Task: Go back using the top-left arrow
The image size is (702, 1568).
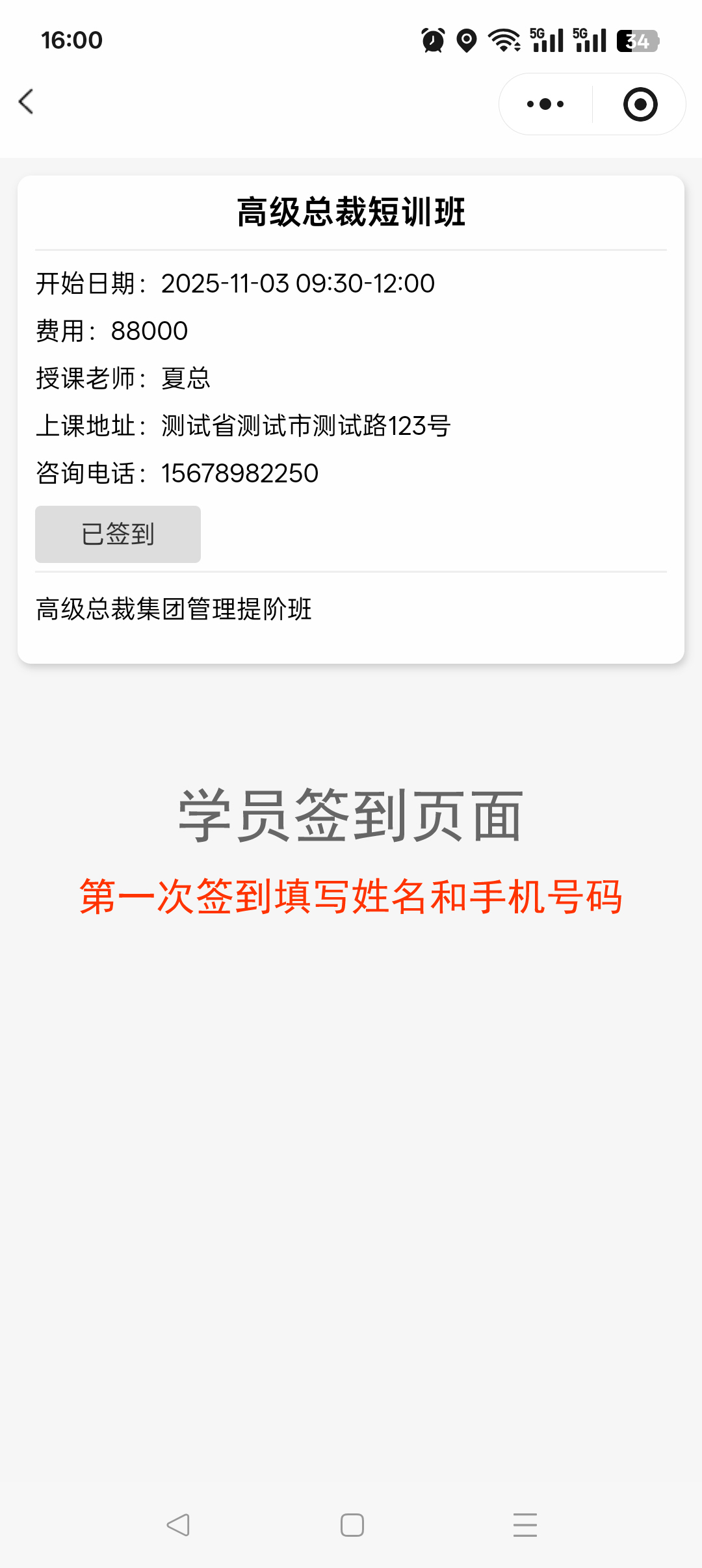Action: click(27, 102)
